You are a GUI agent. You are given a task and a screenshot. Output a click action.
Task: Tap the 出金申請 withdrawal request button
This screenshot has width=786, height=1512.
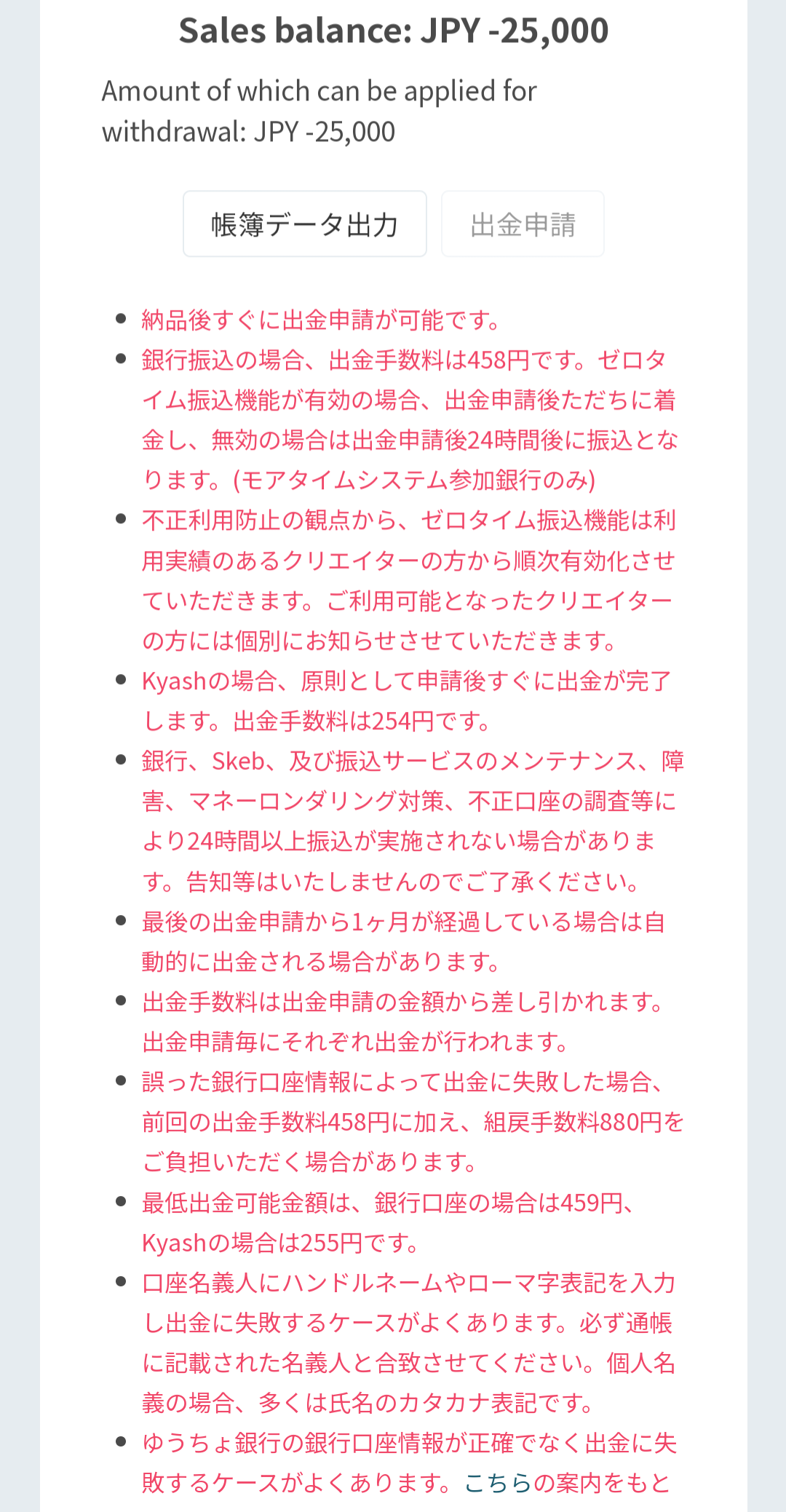pos(523,224)
